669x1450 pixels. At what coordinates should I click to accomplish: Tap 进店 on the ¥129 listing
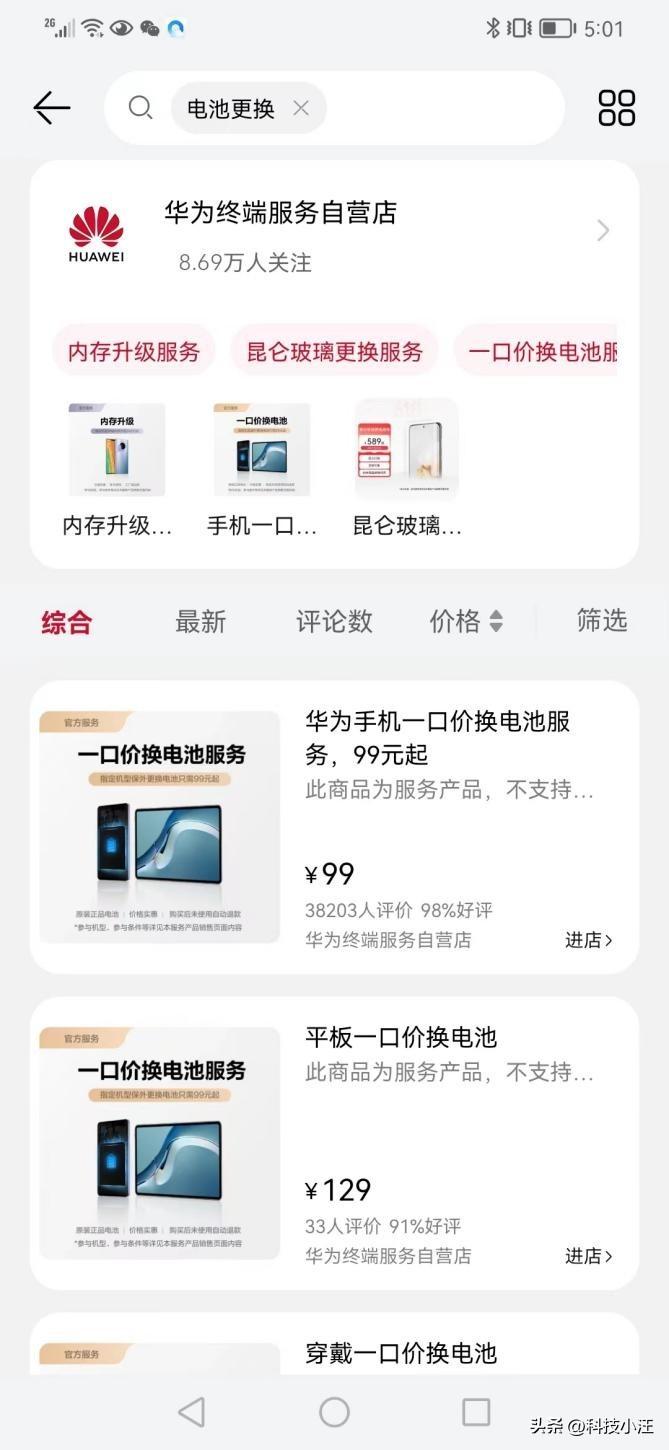tap(588, 1256)
